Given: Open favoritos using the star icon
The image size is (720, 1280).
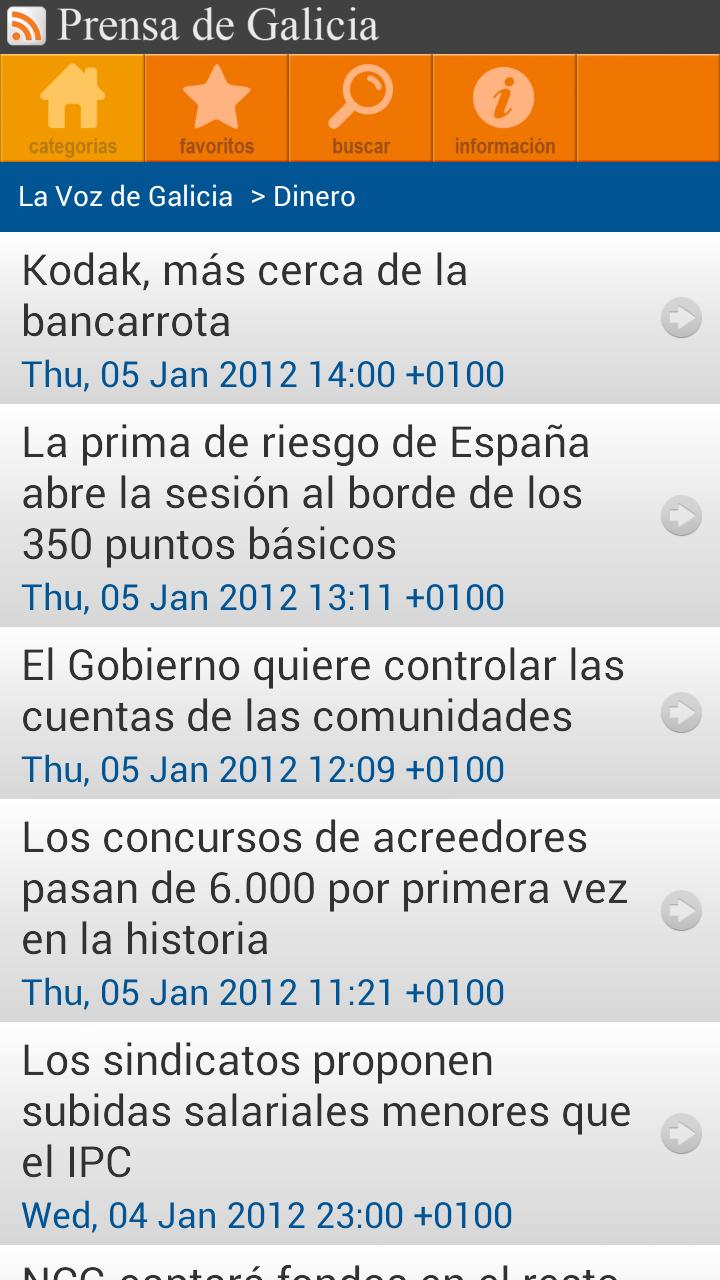Looking at the screenshot, I should coord(215,107).
